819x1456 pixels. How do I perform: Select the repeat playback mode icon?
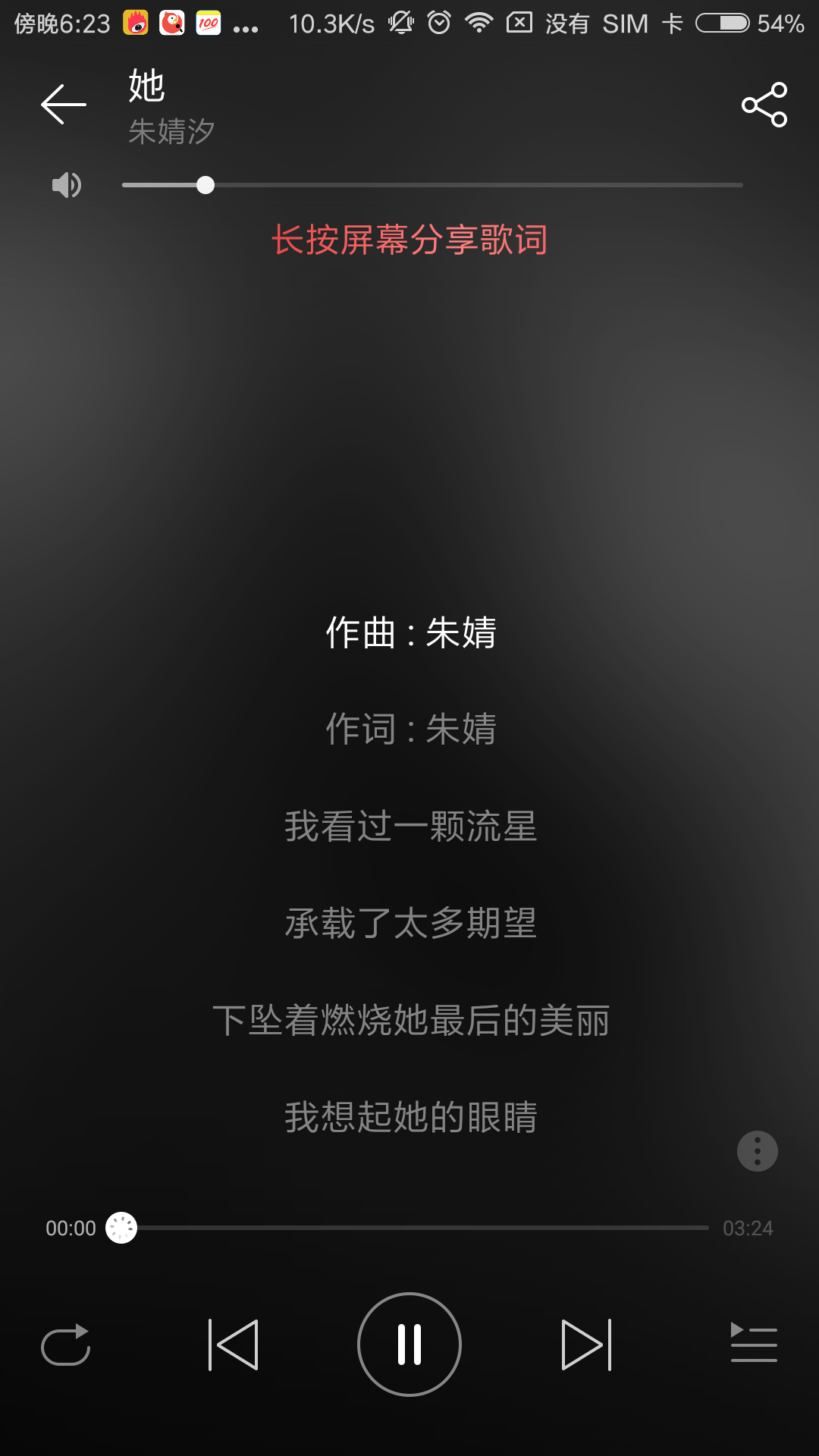(x=67, y=1342)
